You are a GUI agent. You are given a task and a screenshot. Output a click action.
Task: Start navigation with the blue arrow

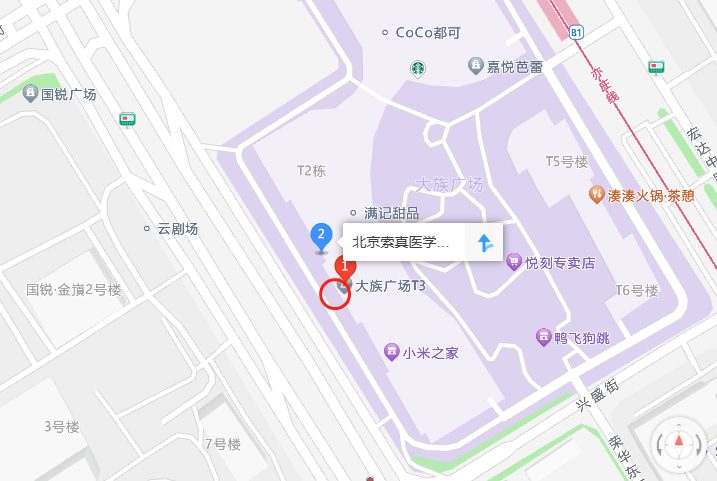484,242
